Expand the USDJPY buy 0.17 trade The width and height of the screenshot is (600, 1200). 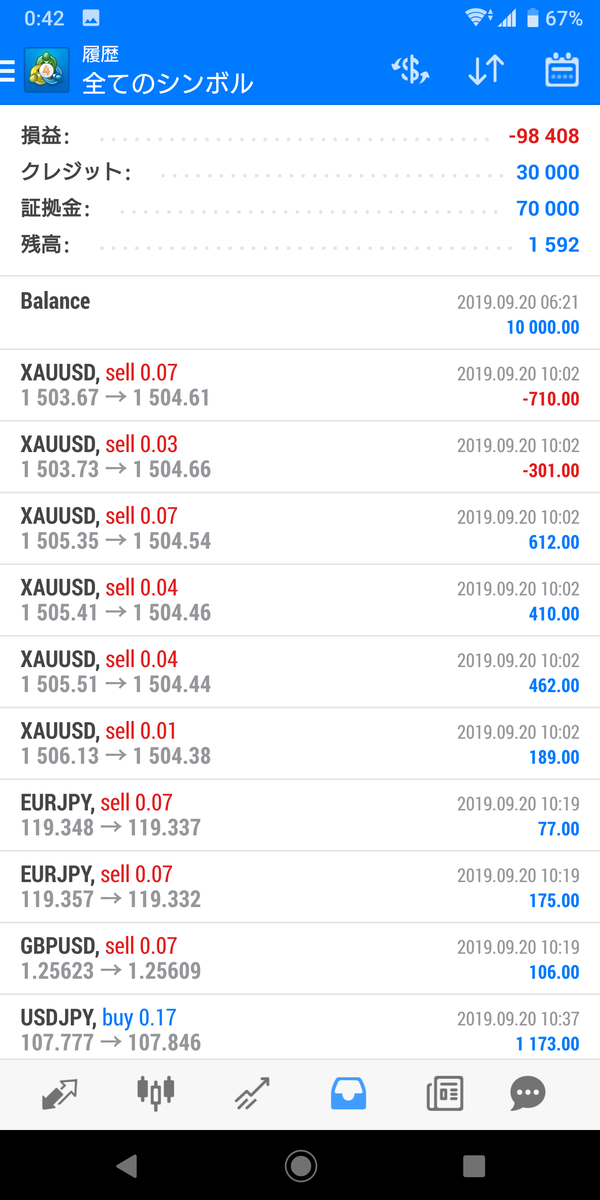[300, 1029]
